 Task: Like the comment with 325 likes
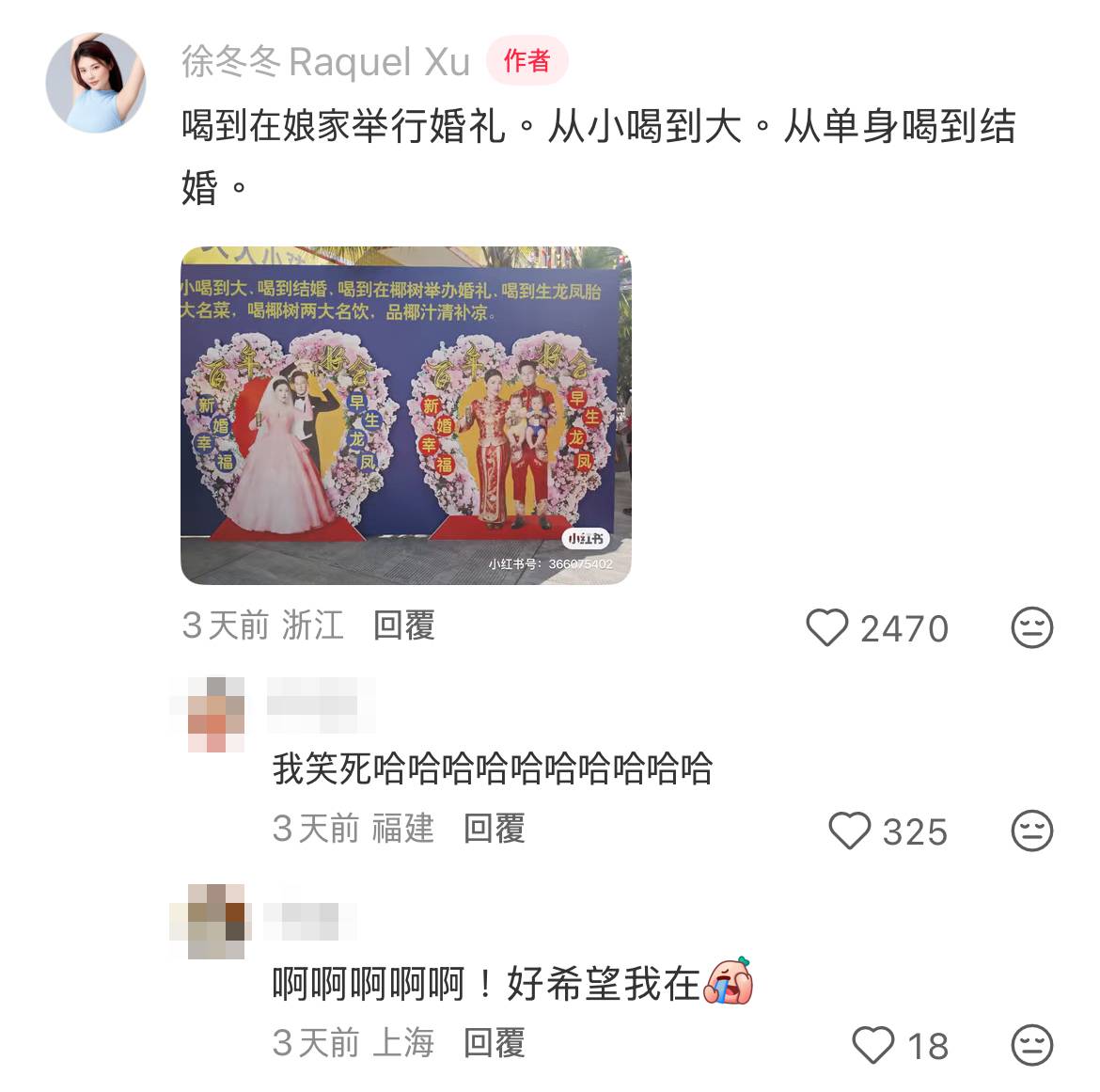tap(850, 831)
